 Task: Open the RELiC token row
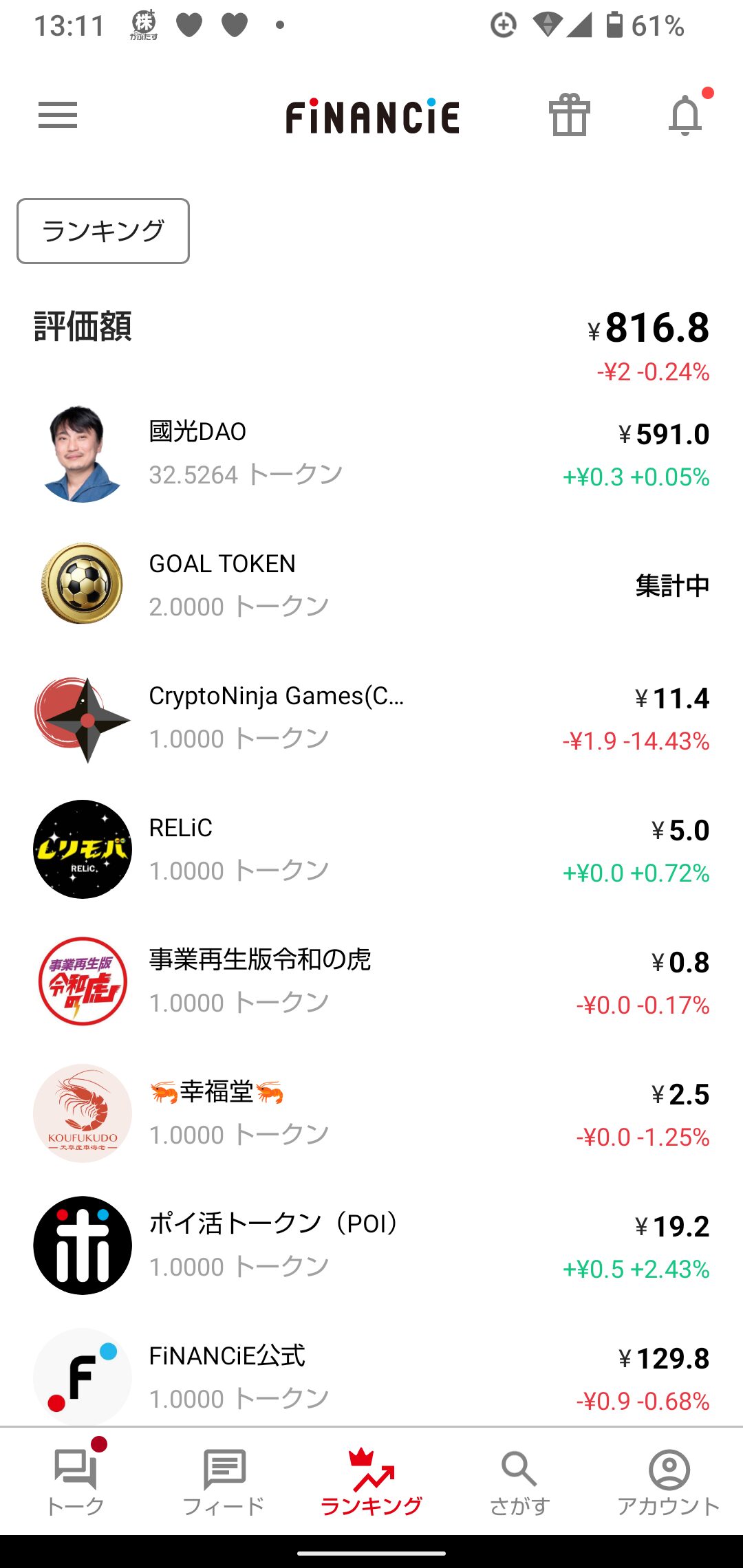pyautogui.click(x=371, y=849)
